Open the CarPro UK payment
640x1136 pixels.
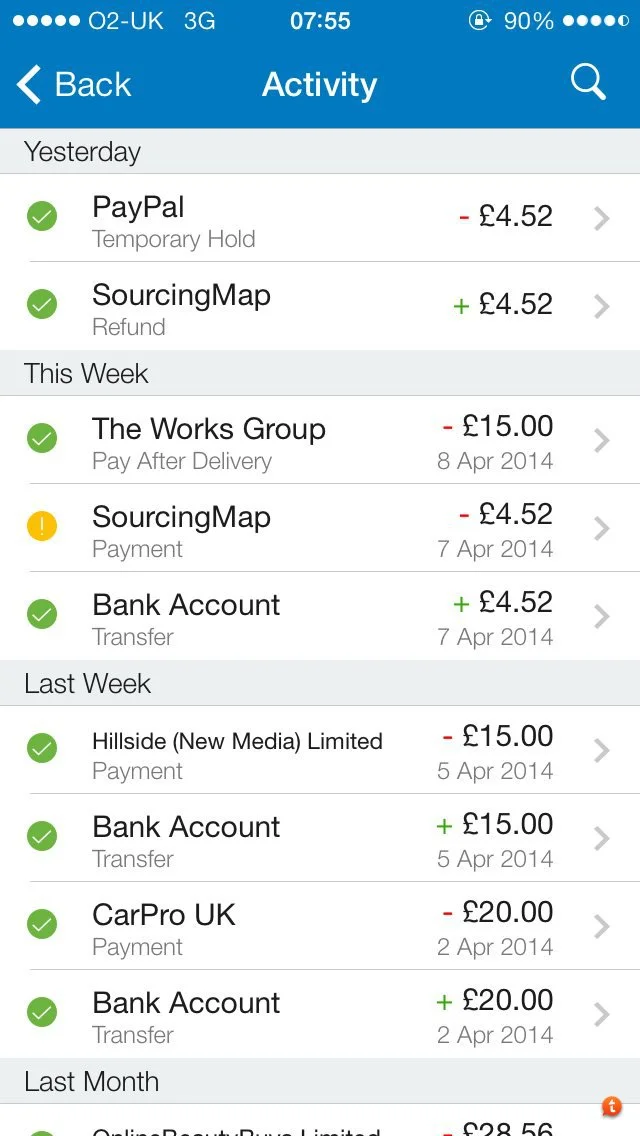(320, 926)
